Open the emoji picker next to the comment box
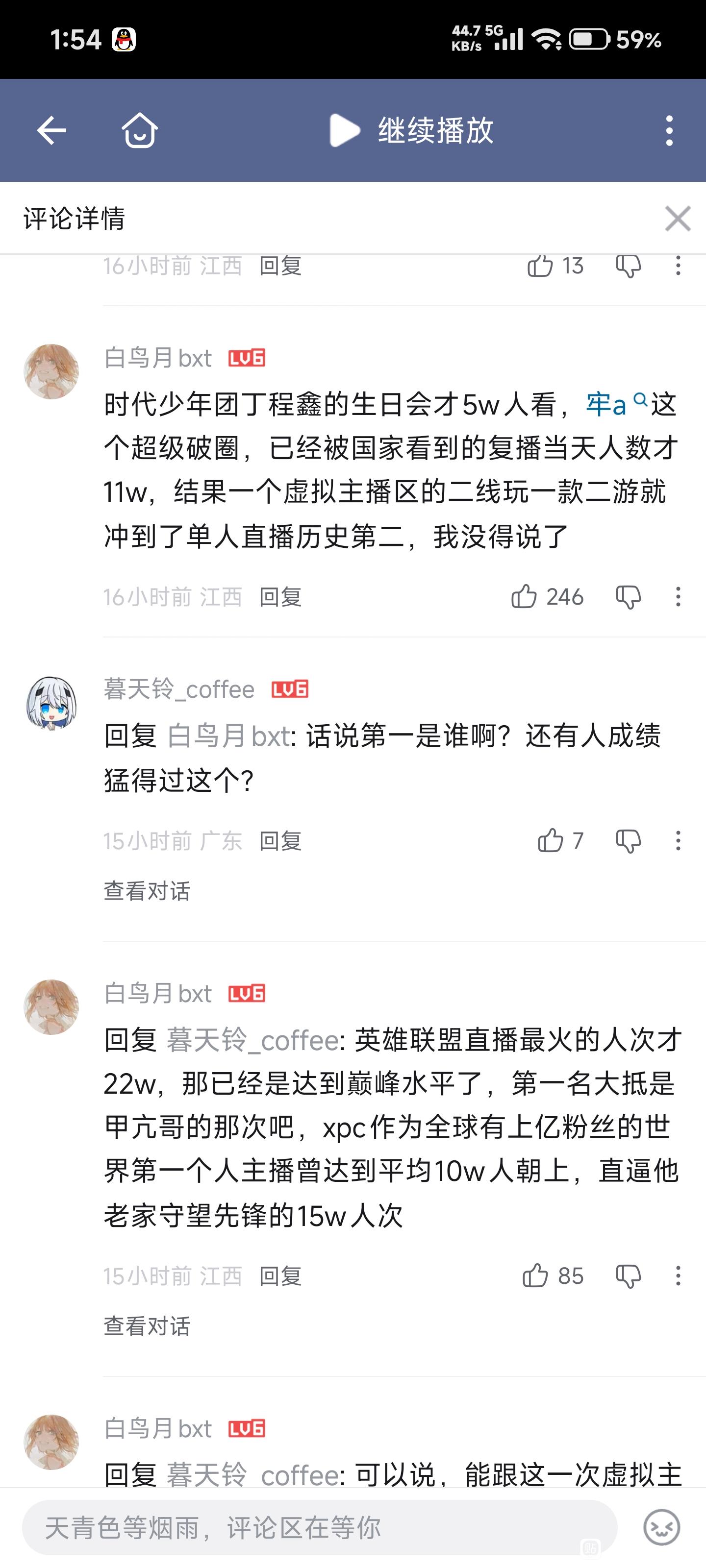The image size is (706, 1568). click(x=661, y=1527)
